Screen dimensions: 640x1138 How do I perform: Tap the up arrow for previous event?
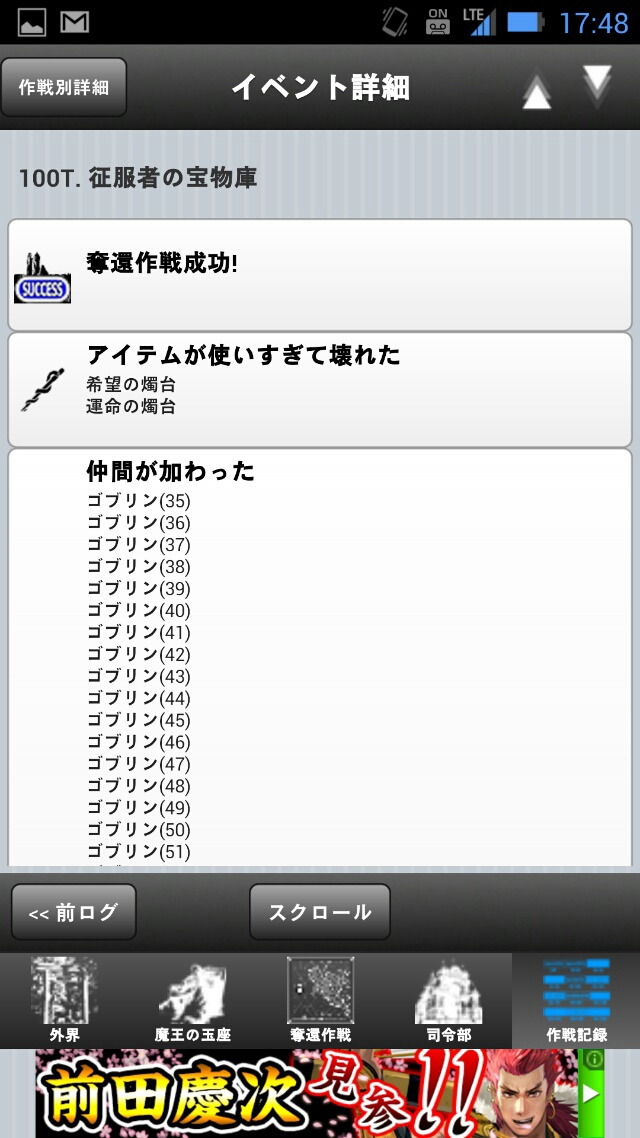[x=537, y=92]
